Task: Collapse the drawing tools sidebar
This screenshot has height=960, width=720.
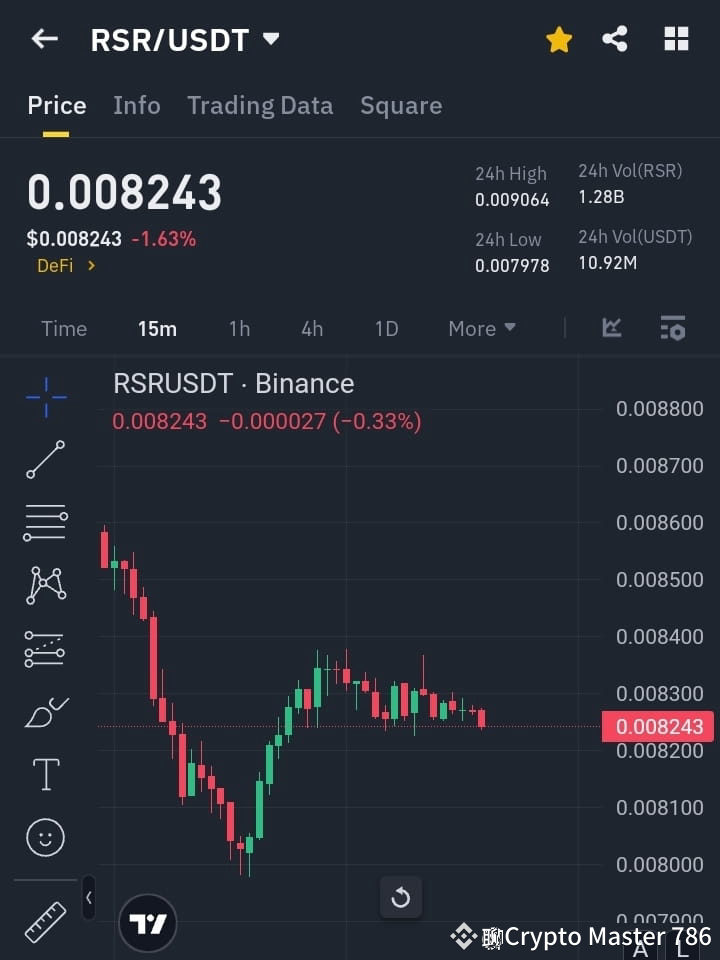Action: (x=89, y=898)
